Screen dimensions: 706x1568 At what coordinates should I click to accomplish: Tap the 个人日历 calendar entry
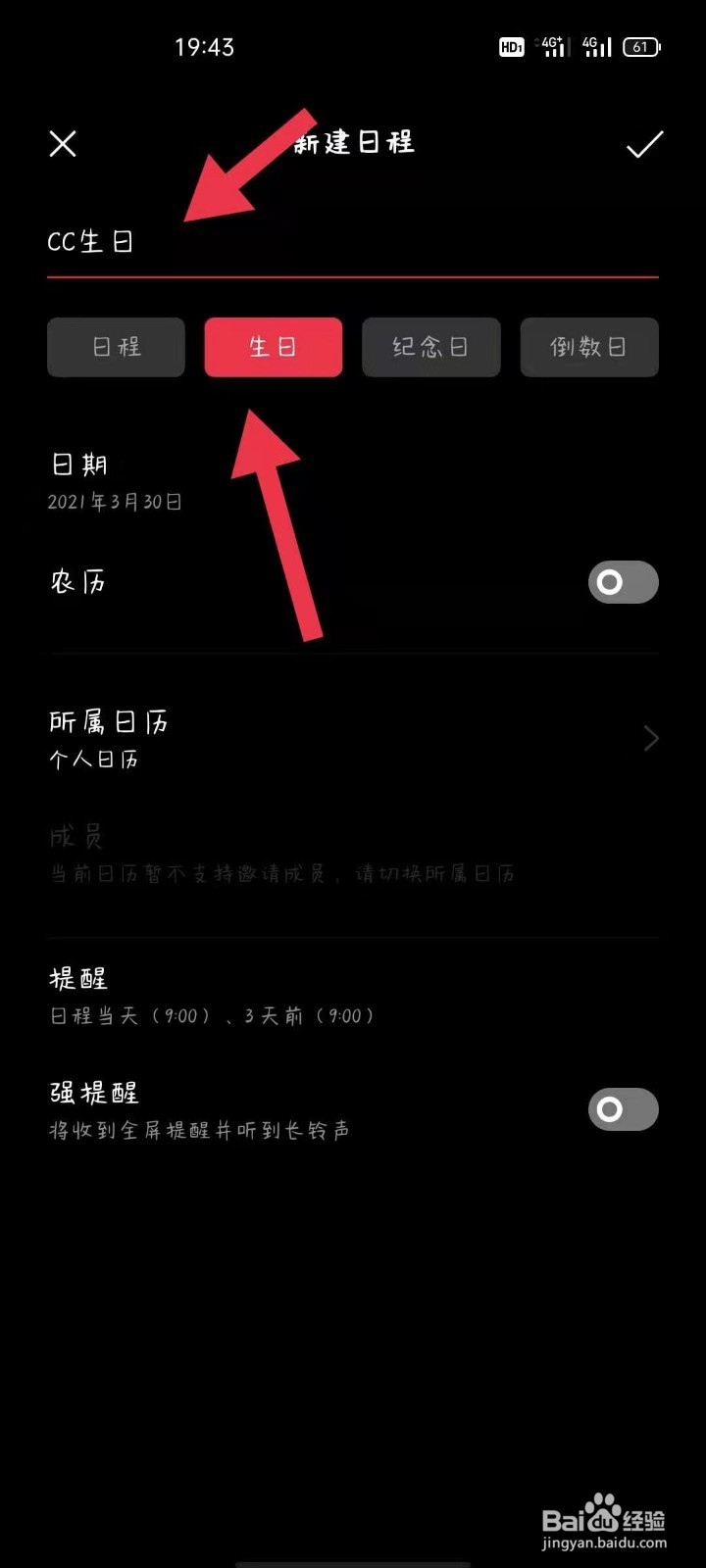[x=94, y=759]
